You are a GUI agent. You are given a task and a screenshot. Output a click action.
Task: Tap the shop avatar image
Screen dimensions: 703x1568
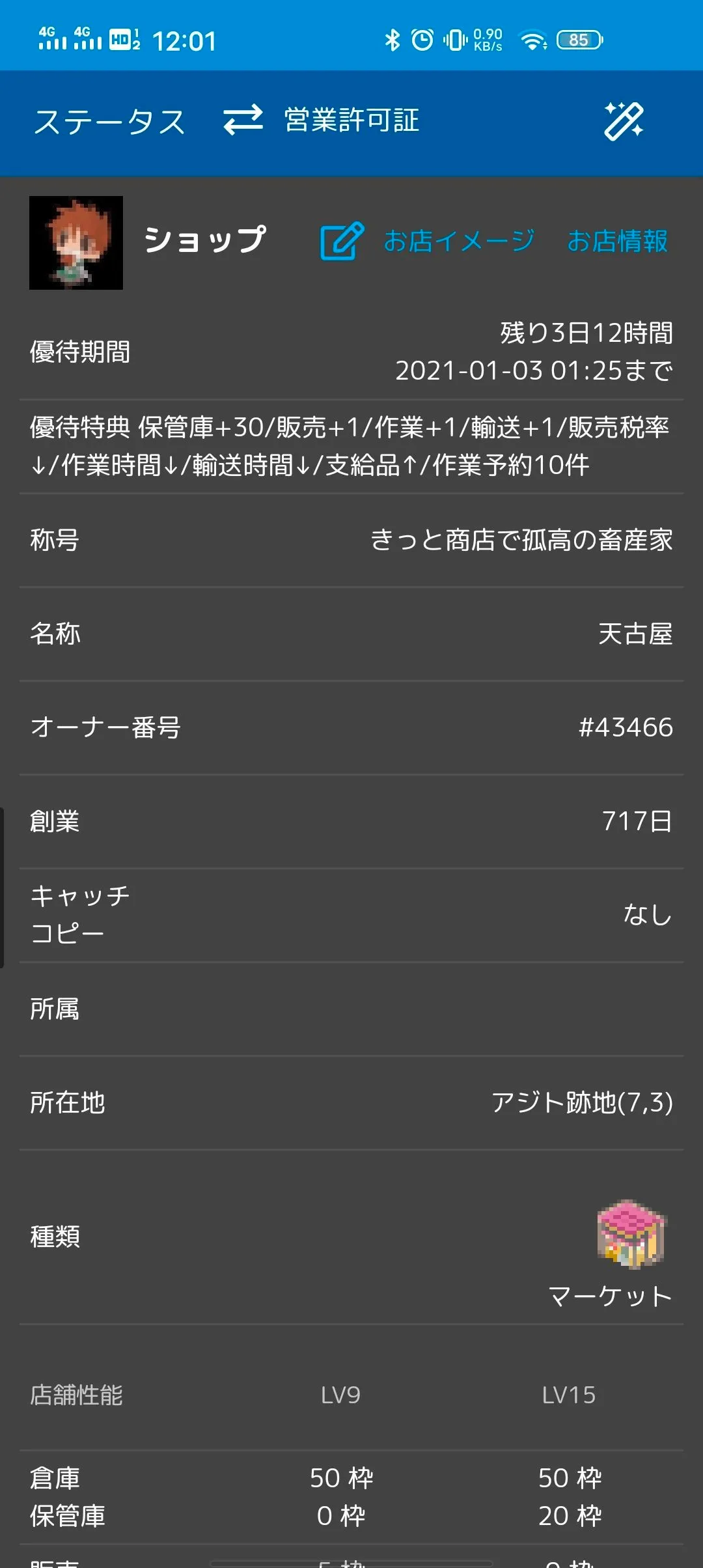coord(76,243)
